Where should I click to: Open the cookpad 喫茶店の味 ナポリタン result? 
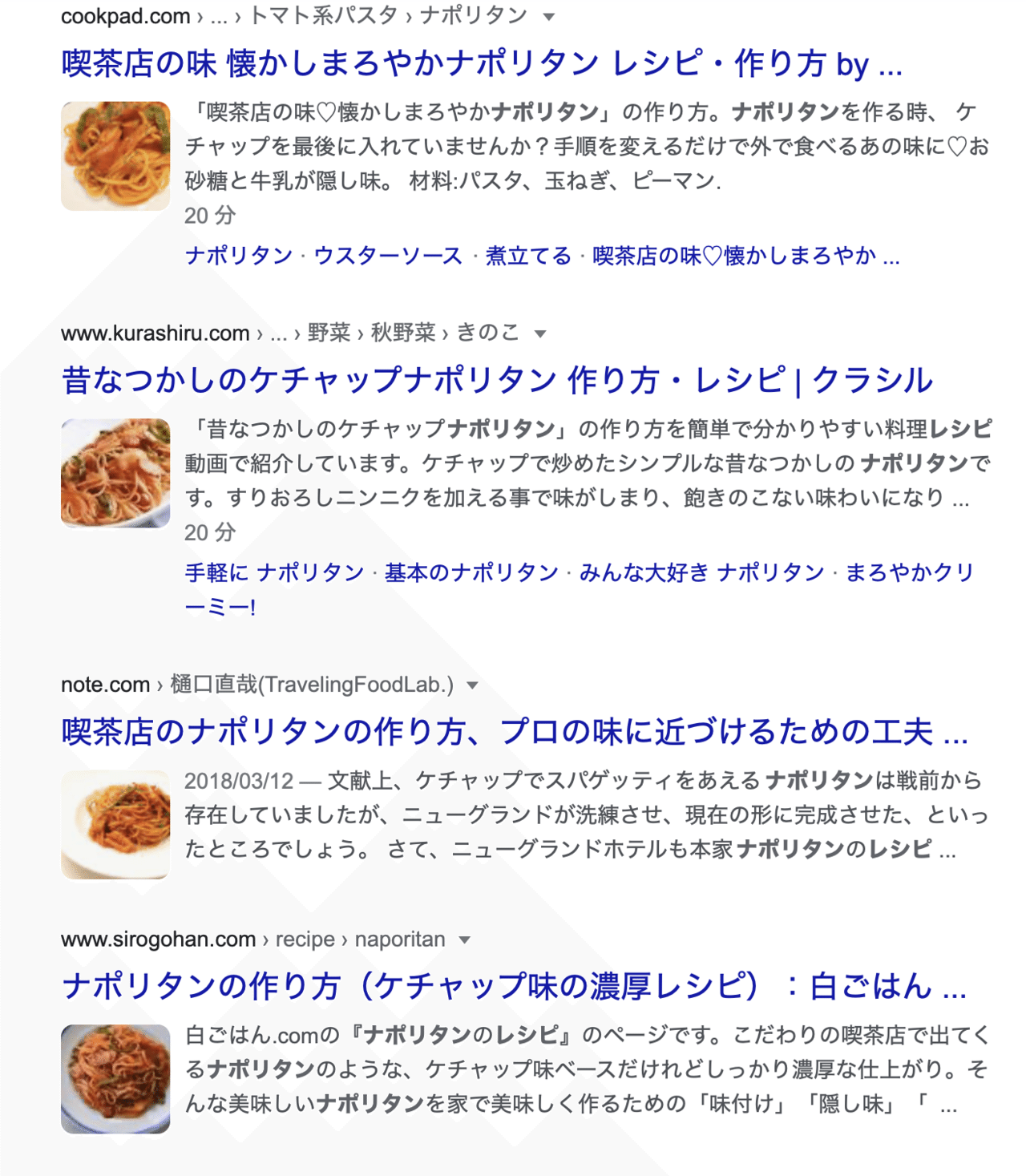point(481,64)
